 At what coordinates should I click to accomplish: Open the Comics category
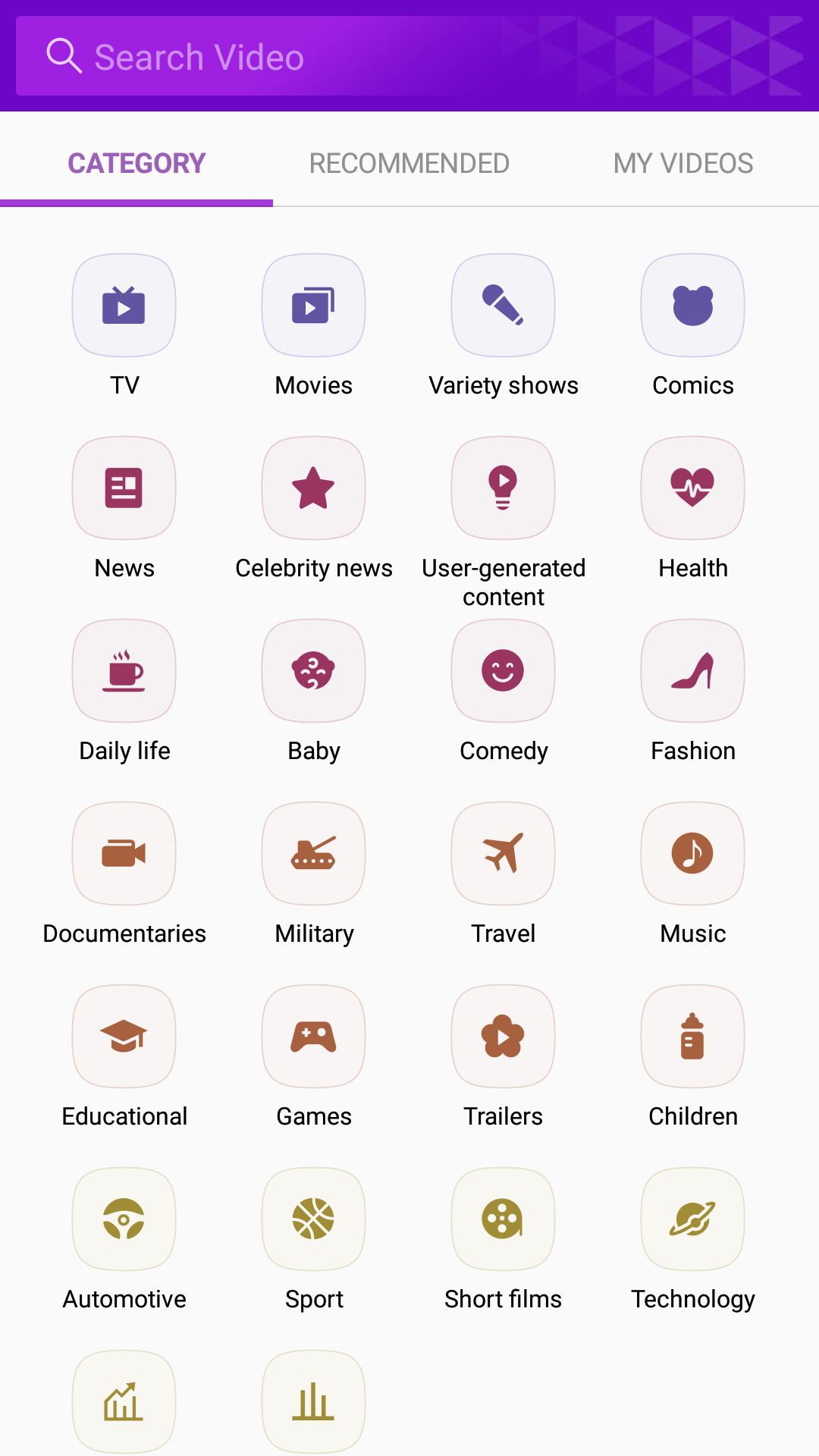click(x=693, y=306)
